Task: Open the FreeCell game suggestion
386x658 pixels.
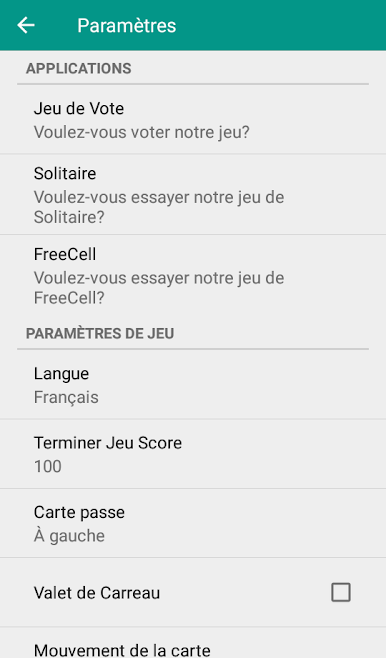Action: click(x=193, y=275)
